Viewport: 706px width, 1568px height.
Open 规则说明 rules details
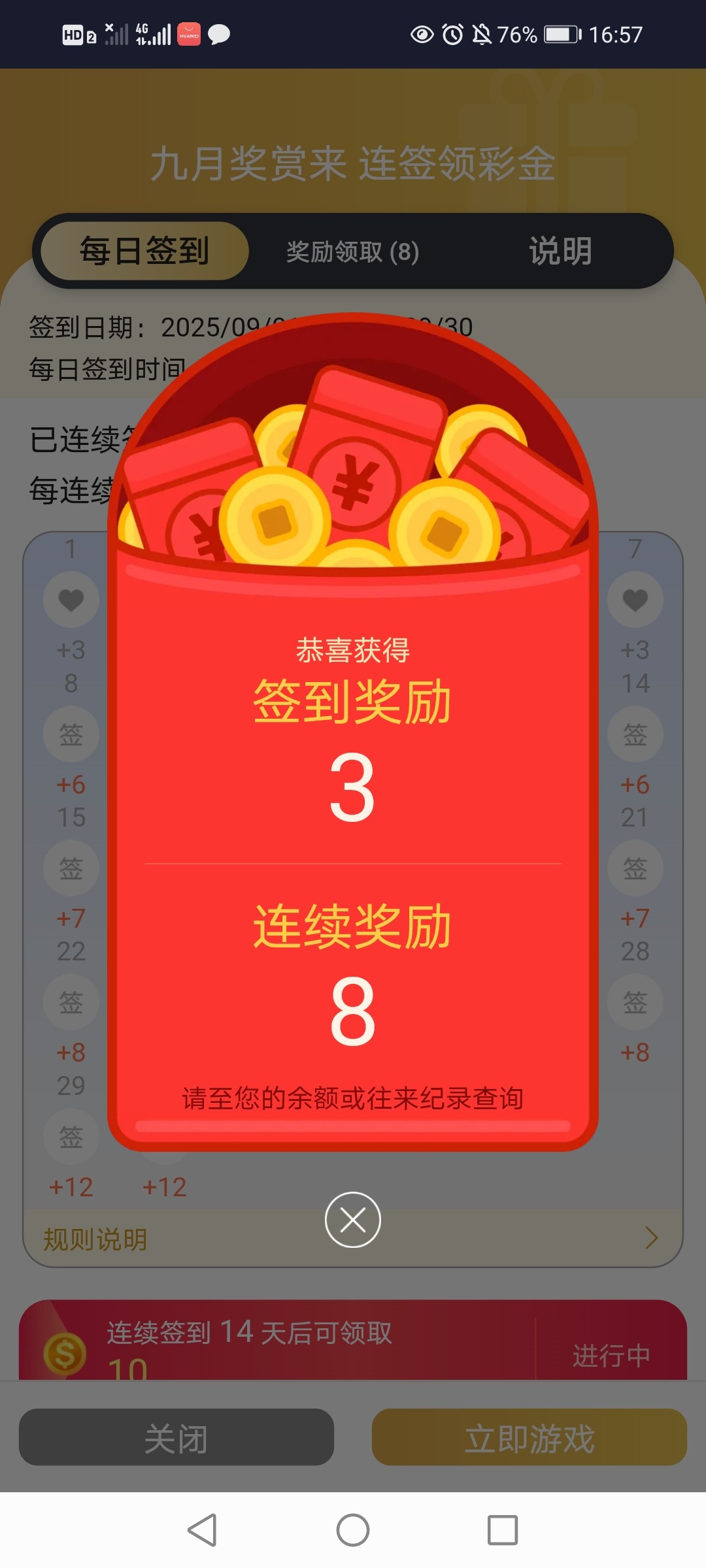(95, 1239)
